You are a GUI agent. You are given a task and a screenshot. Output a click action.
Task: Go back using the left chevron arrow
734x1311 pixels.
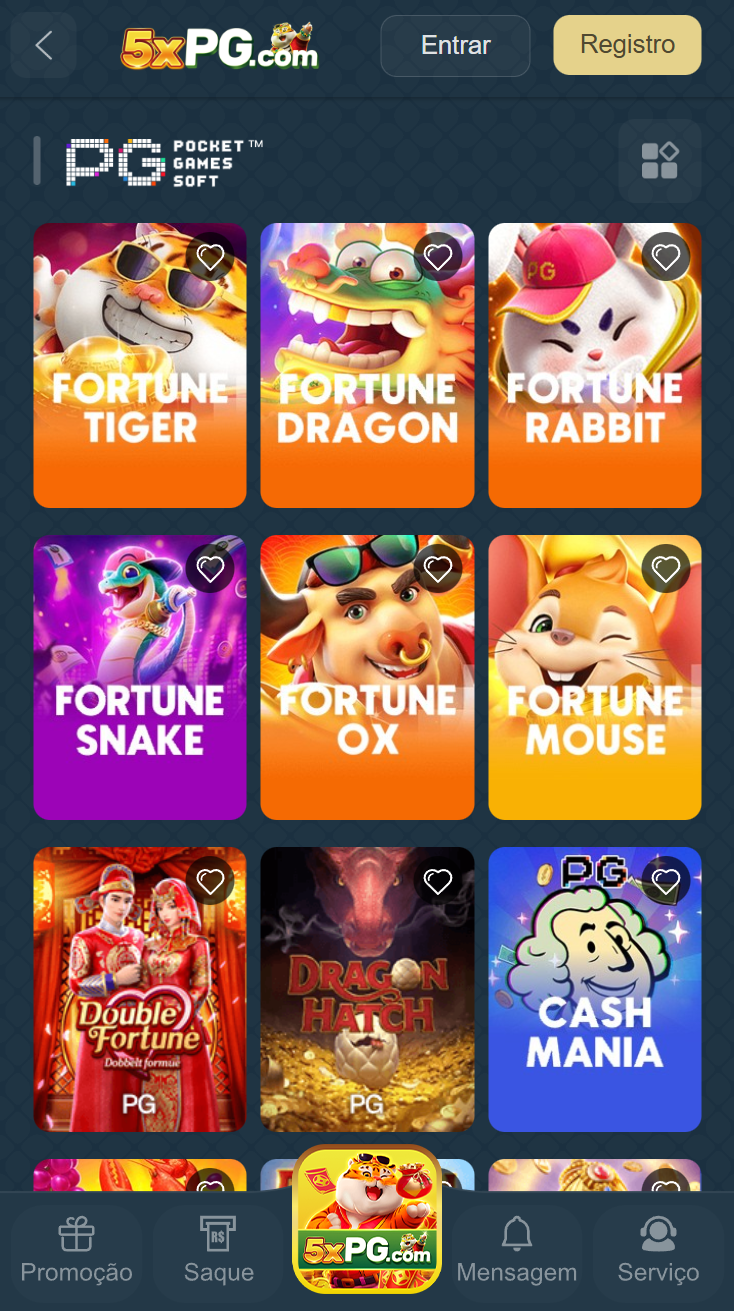(x=42, y=45)
